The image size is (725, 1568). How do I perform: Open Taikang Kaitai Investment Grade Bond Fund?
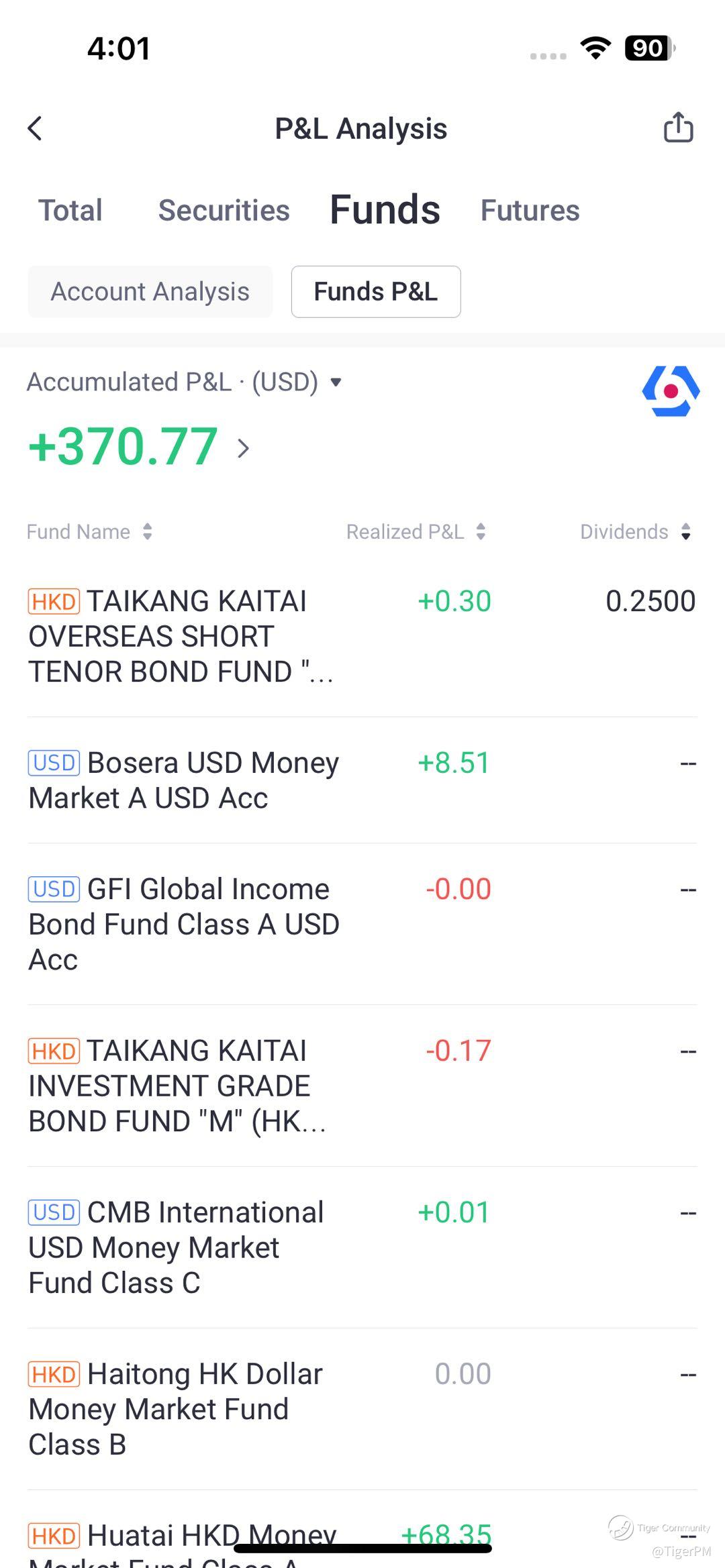tap(362, 1086)
